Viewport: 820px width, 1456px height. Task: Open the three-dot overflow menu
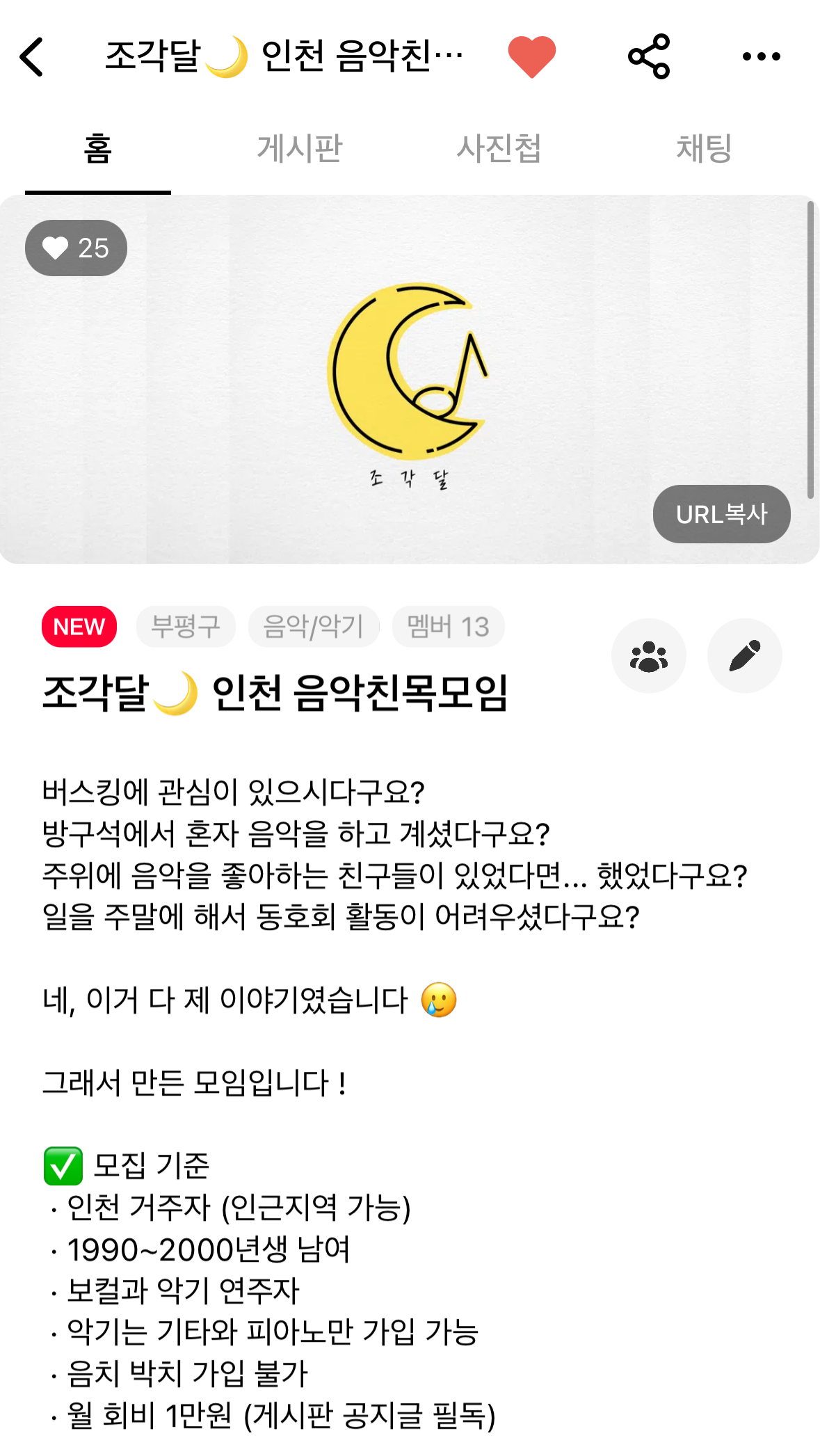click(761, 56)
